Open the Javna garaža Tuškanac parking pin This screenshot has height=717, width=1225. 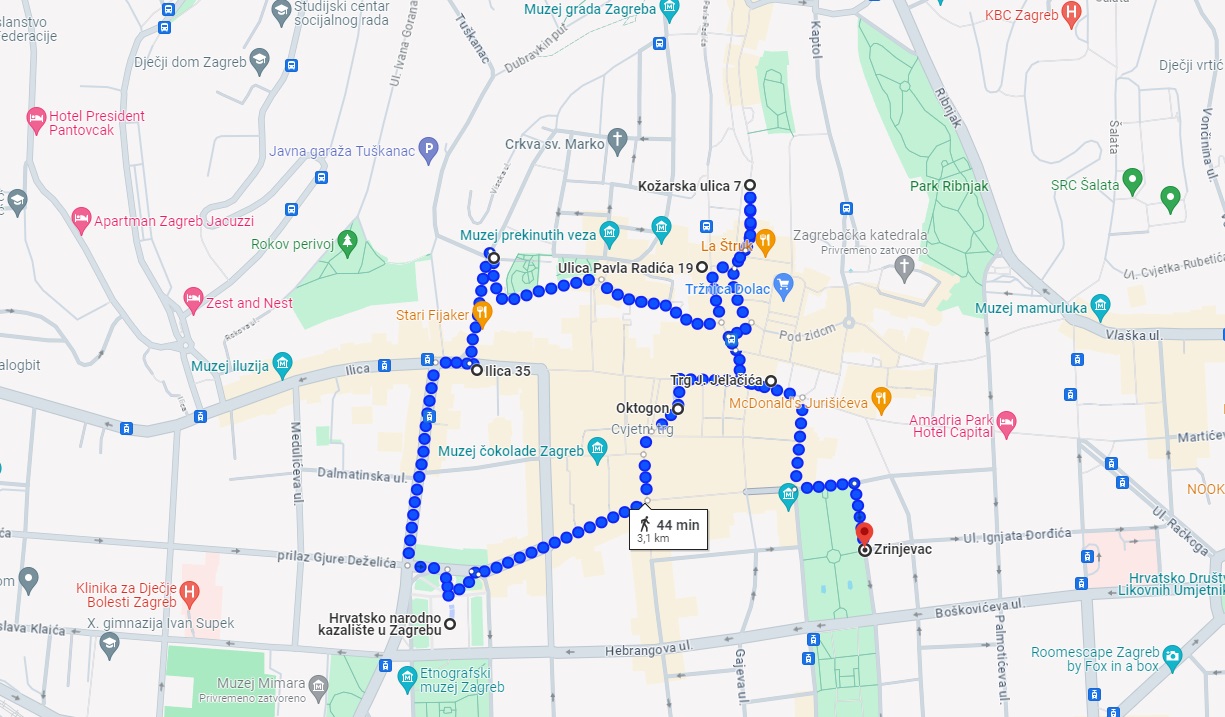coord(428,152)
